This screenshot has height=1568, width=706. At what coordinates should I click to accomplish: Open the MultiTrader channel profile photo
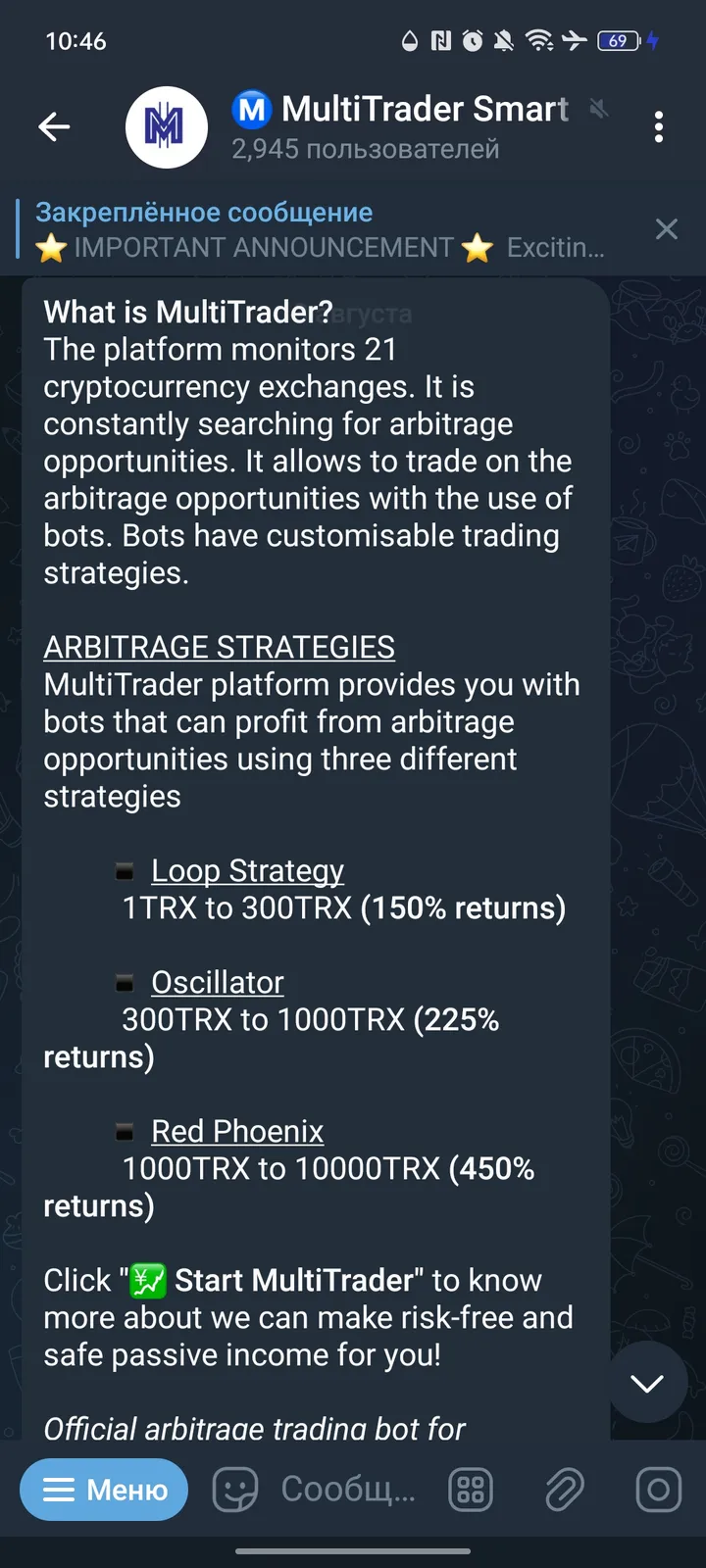[166, 127]
